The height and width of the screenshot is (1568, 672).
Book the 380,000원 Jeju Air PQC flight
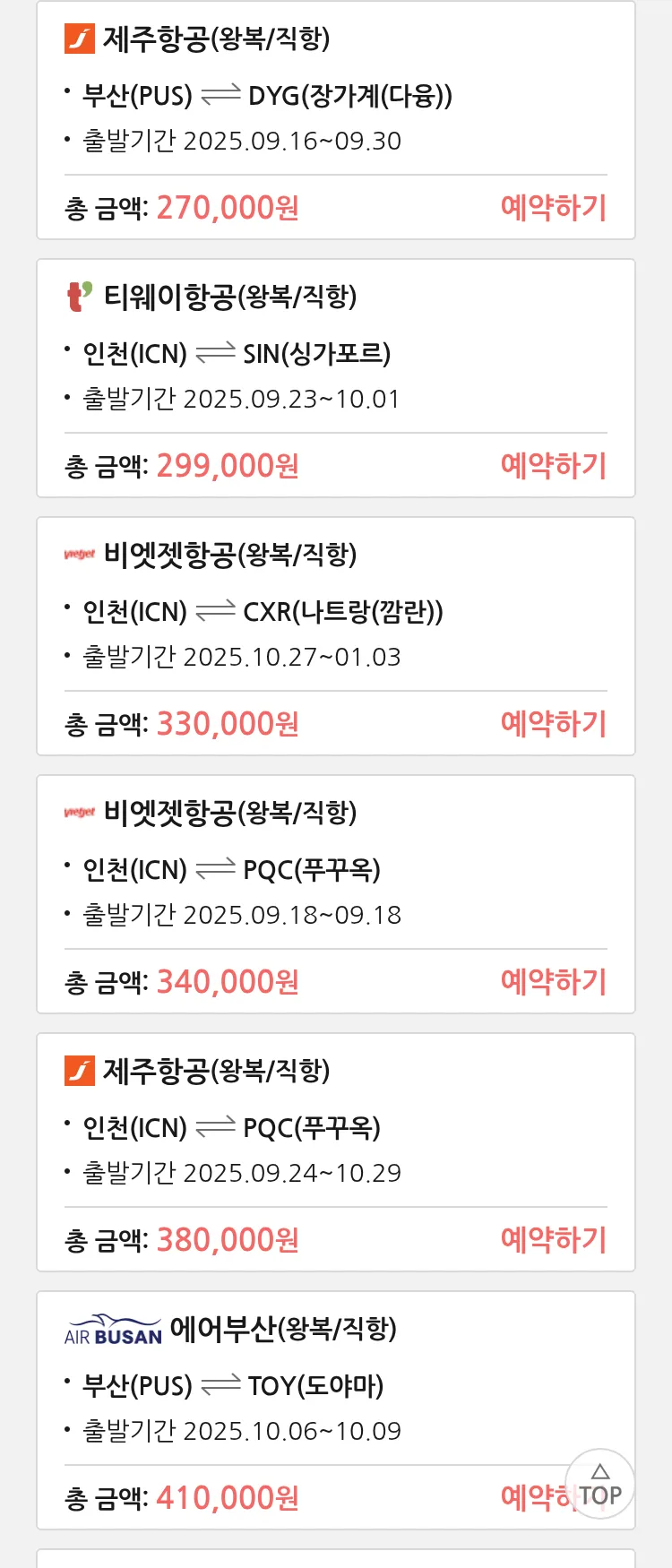553,1240
